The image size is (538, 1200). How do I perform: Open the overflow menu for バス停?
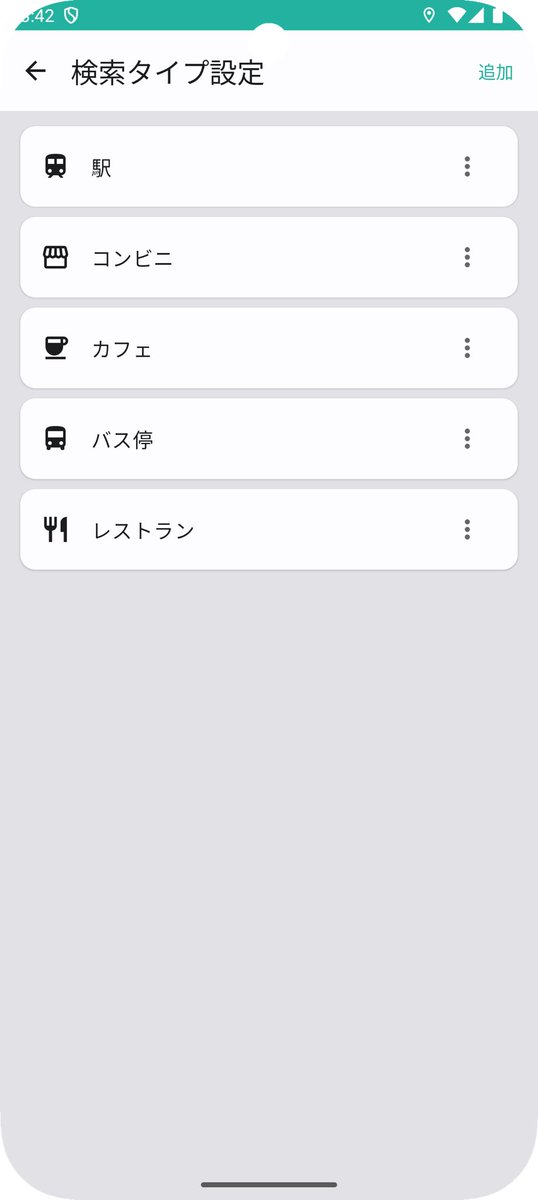(x=467, y=439)
